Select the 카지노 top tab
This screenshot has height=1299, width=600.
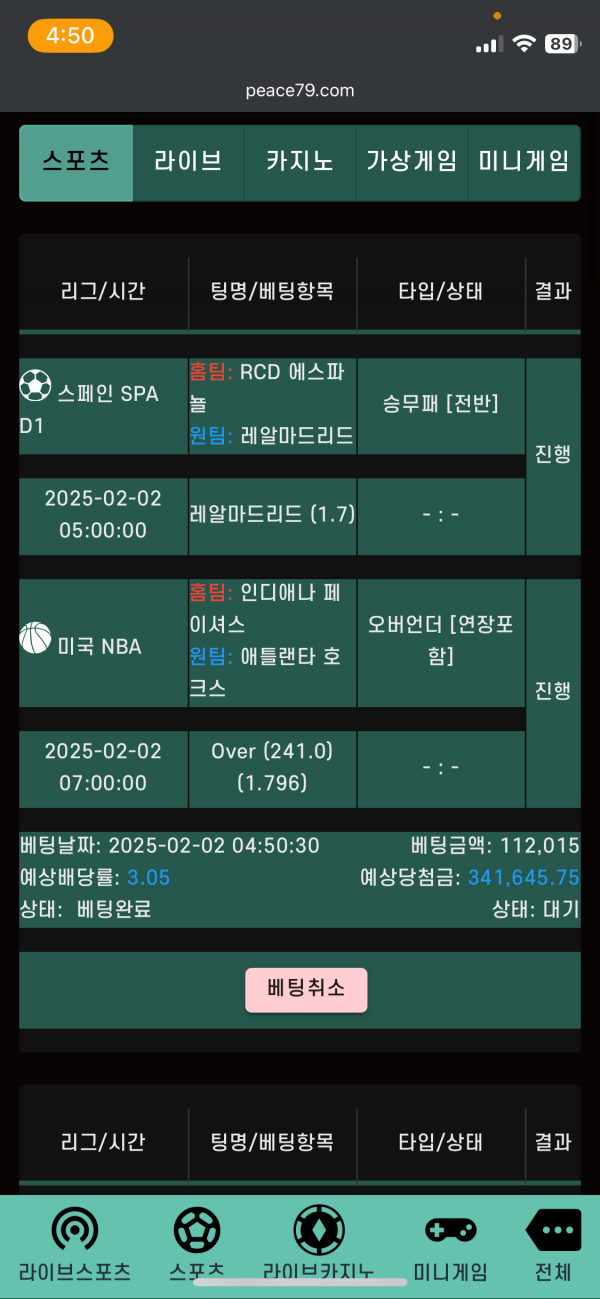300,163
